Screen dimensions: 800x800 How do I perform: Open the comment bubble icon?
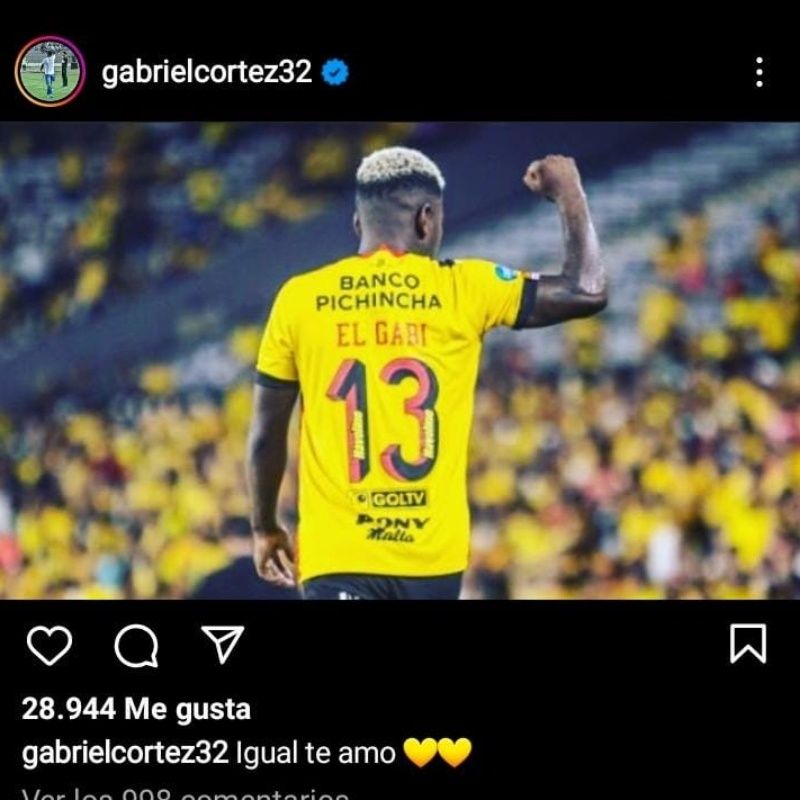point(136,646)
